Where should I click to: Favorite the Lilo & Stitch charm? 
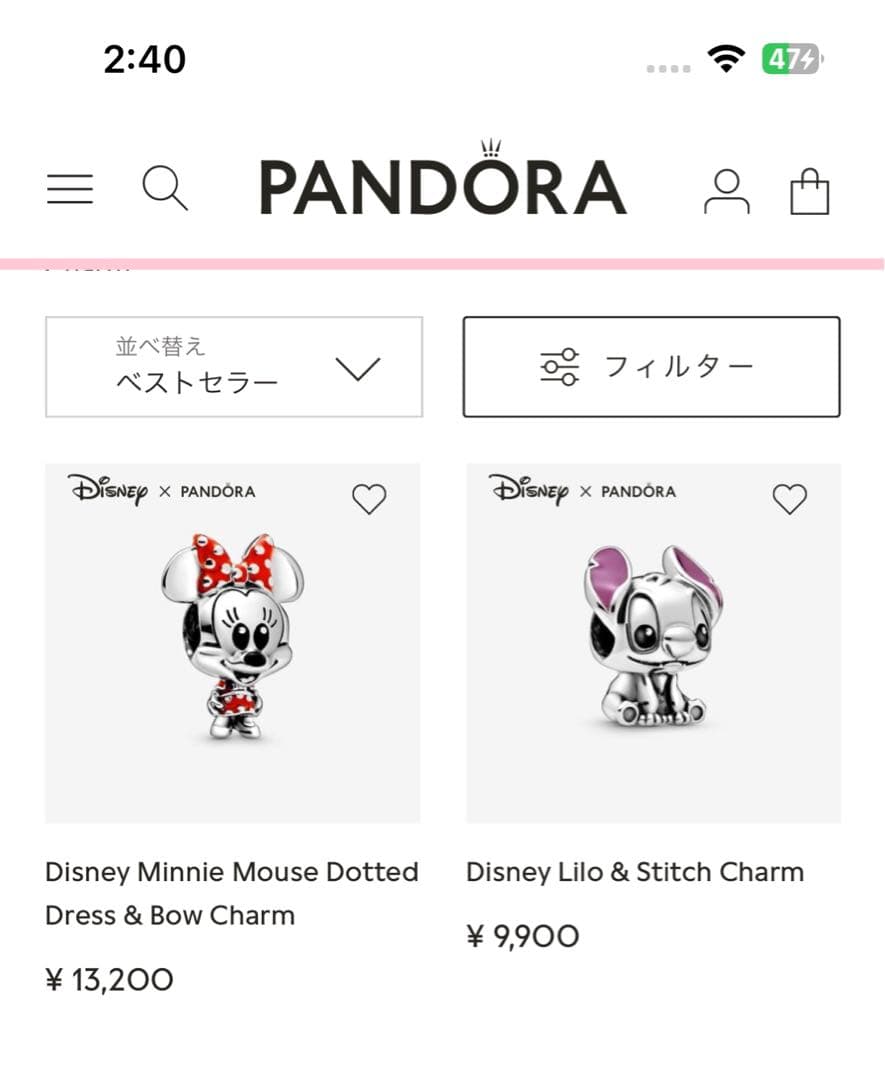[790, 498]
